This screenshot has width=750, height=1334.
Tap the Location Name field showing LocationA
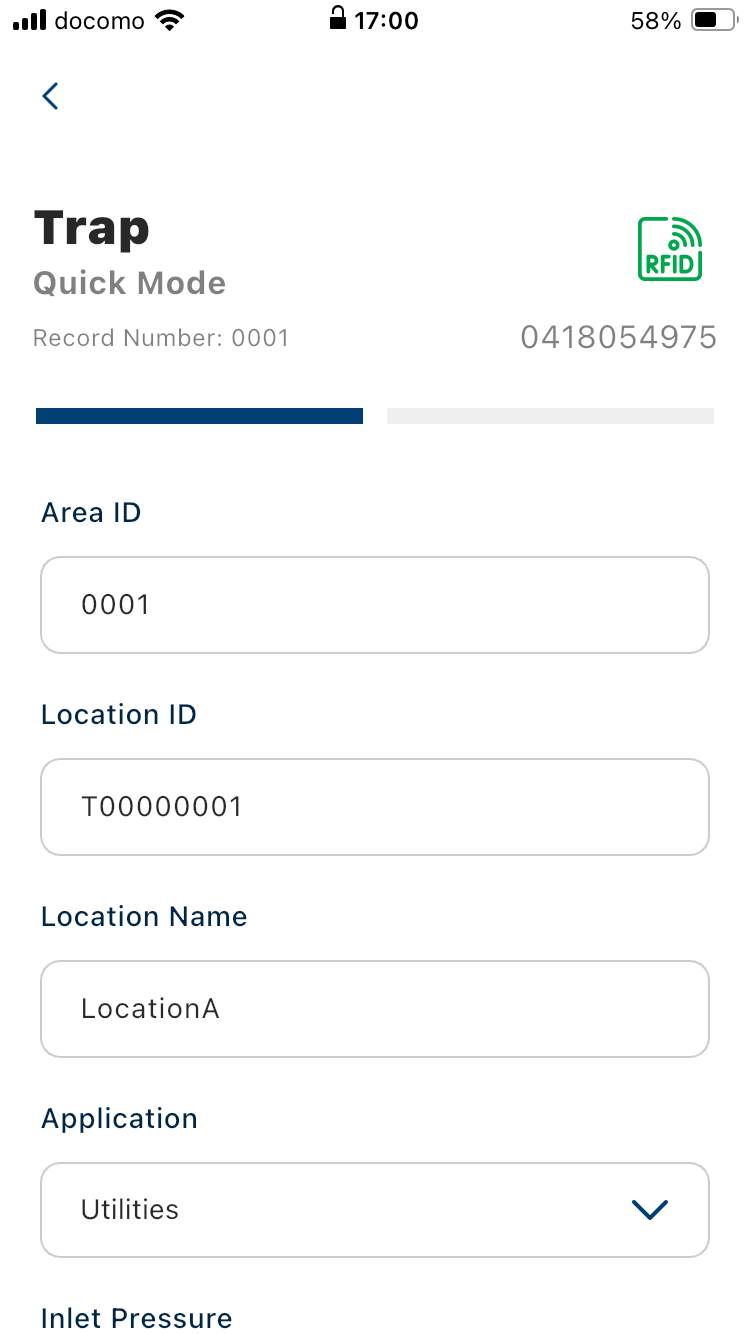[x=375, y=1008]
